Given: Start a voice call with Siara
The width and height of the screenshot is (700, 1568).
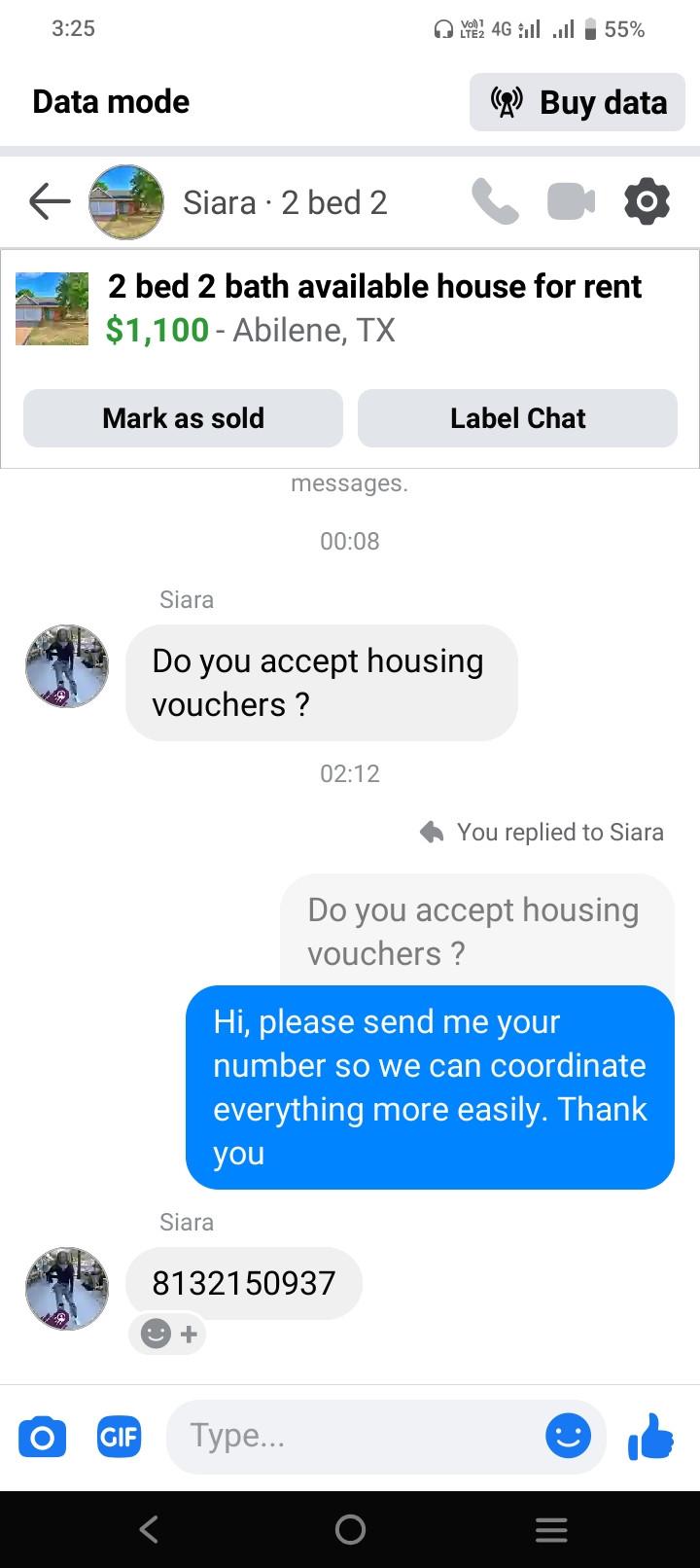Looking at the screenshot, I should click(495, 202).
